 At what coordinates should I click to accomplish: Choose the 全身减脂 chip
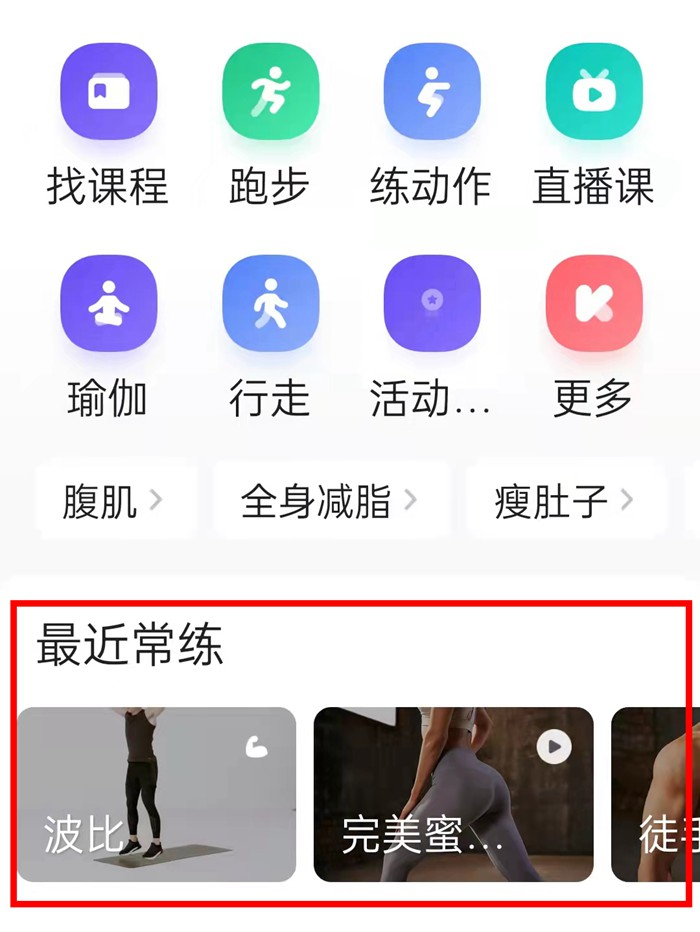point(329,501)
